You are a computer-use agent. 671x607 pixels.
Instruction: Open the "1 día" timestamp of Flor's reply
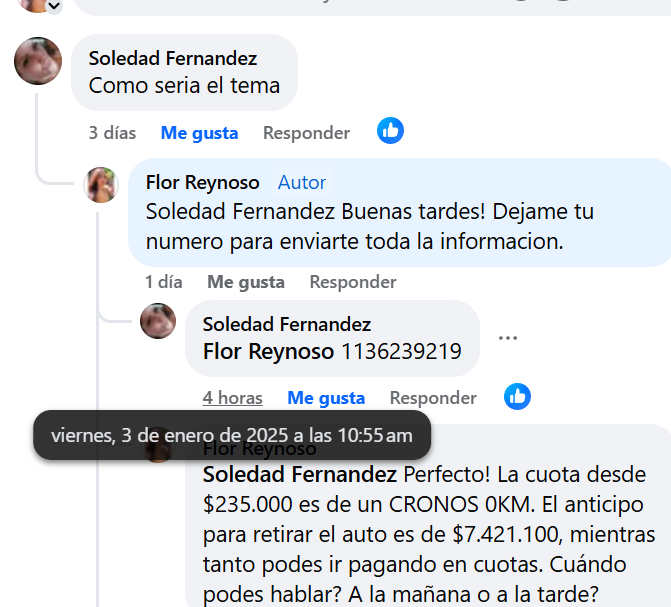tap(164, 282)
